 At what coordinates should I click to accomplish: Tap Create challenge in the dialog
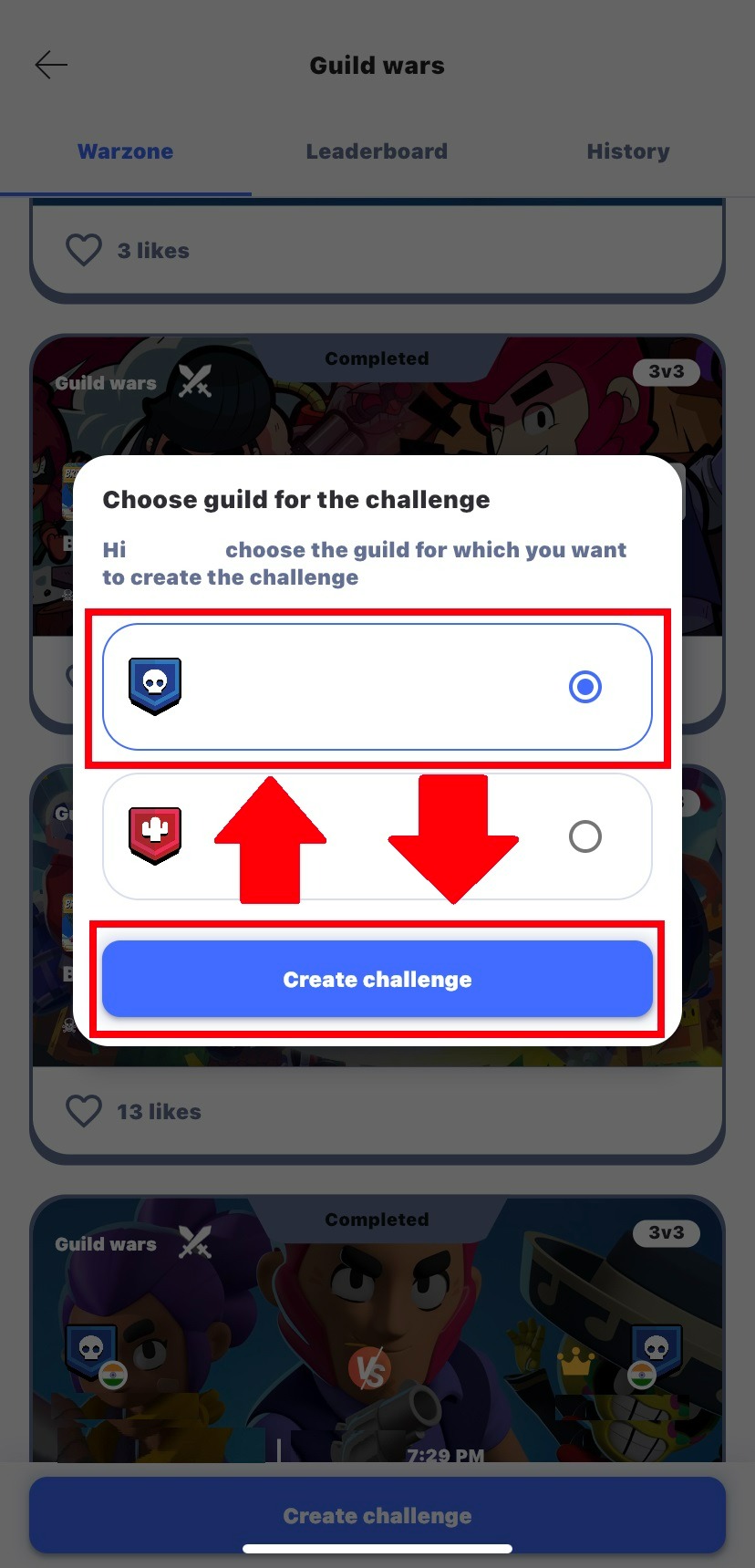click(377, 979)
